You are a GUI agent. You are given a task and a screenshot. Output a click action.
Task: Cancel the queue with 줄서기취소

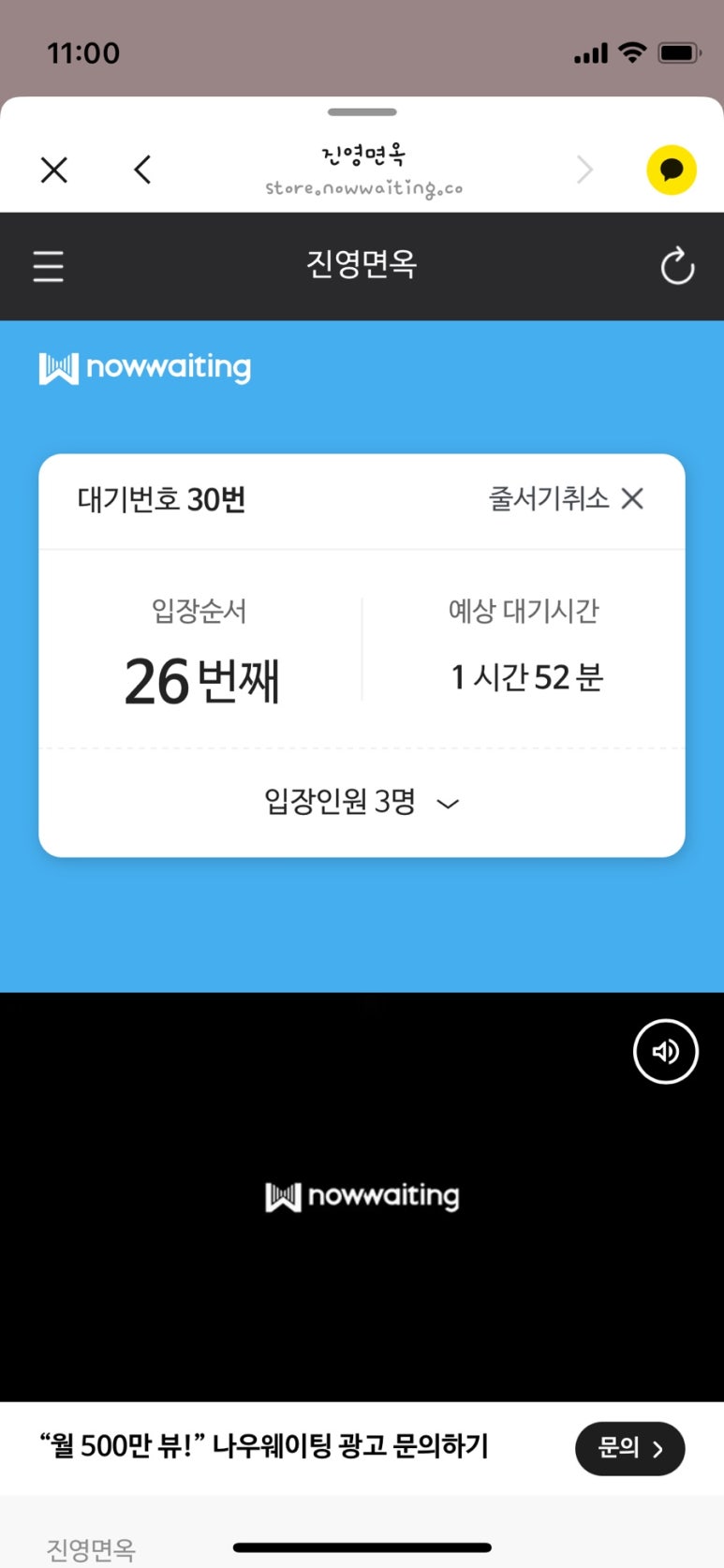566,498
